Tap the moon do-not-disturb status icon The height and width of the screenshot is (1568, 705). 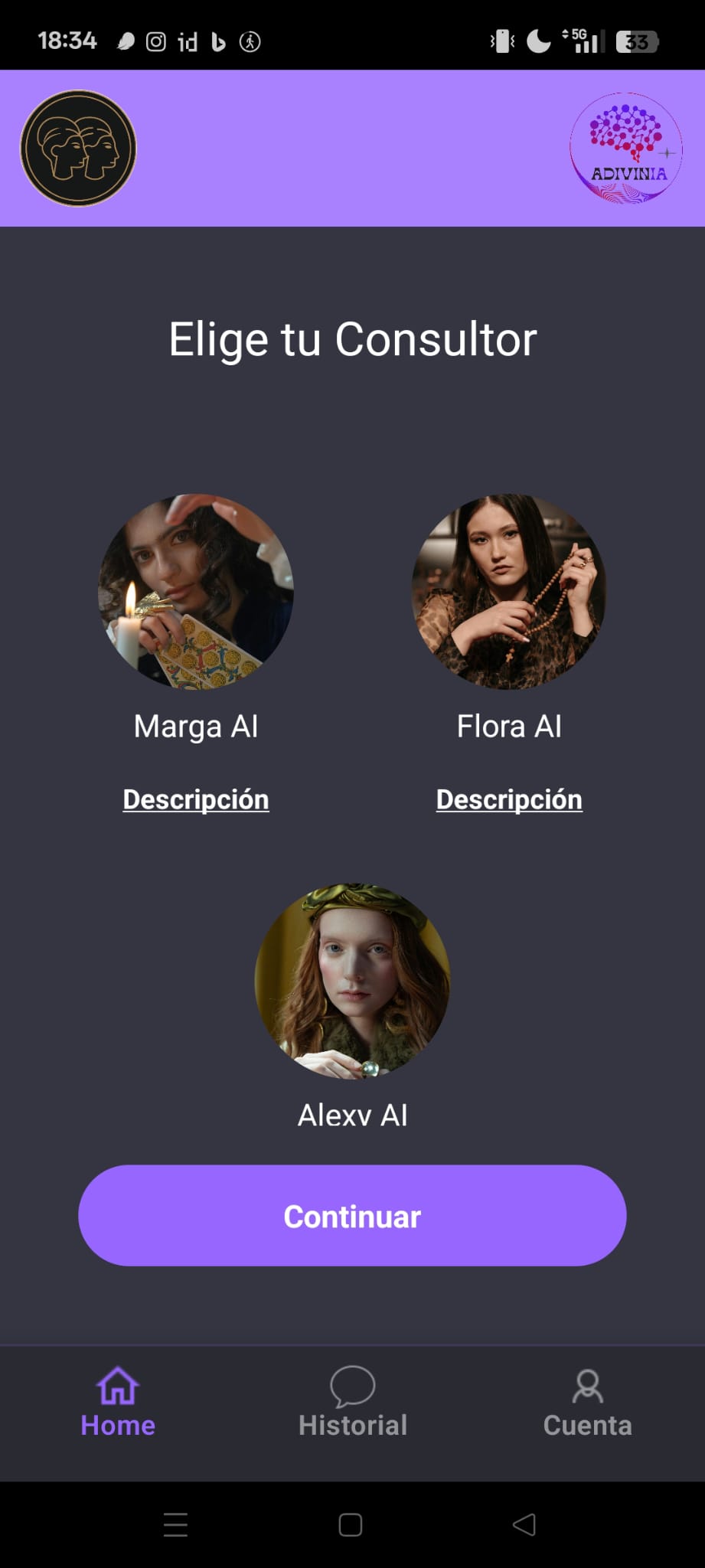pos(538,41)
